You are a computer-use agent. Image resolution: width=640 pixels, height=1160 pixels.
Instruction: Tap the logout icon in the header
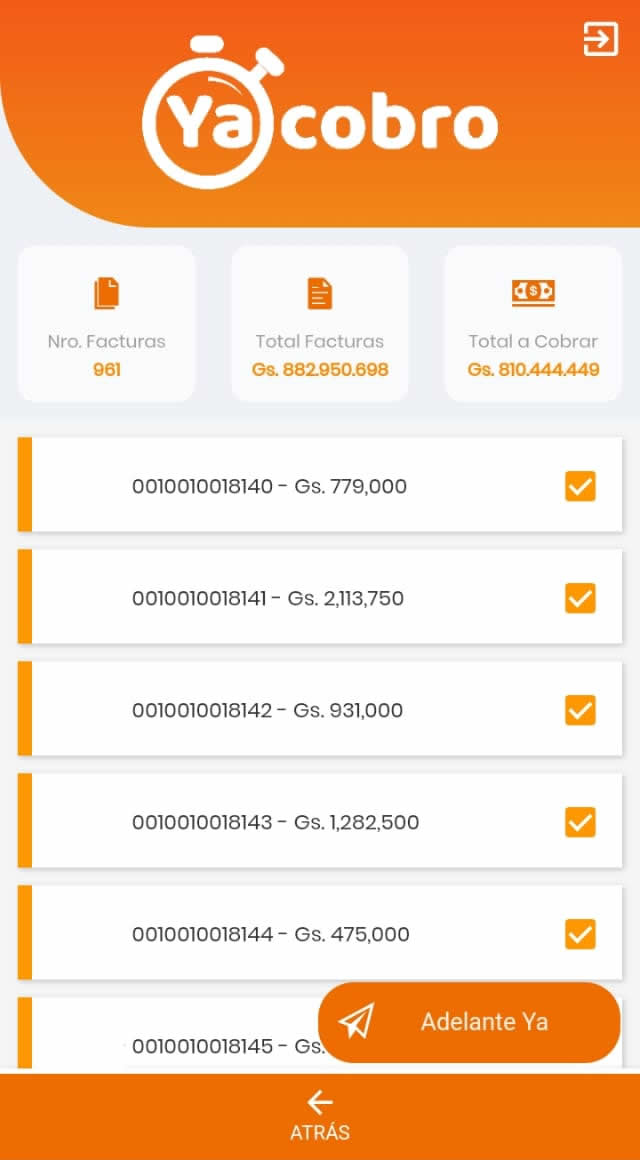point(600,39)
